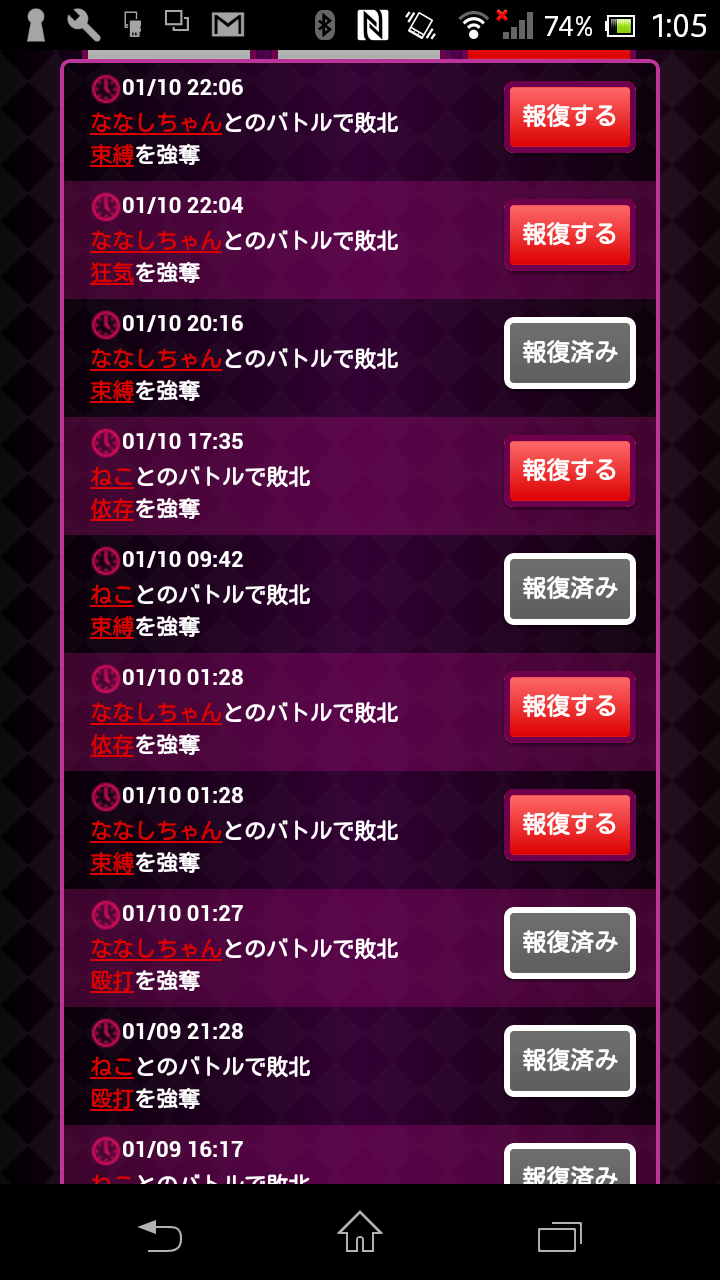720x1280 pixels.
Task: Open ななしちゃん profile link in 22:06 entry
Action: click(156, 123)
